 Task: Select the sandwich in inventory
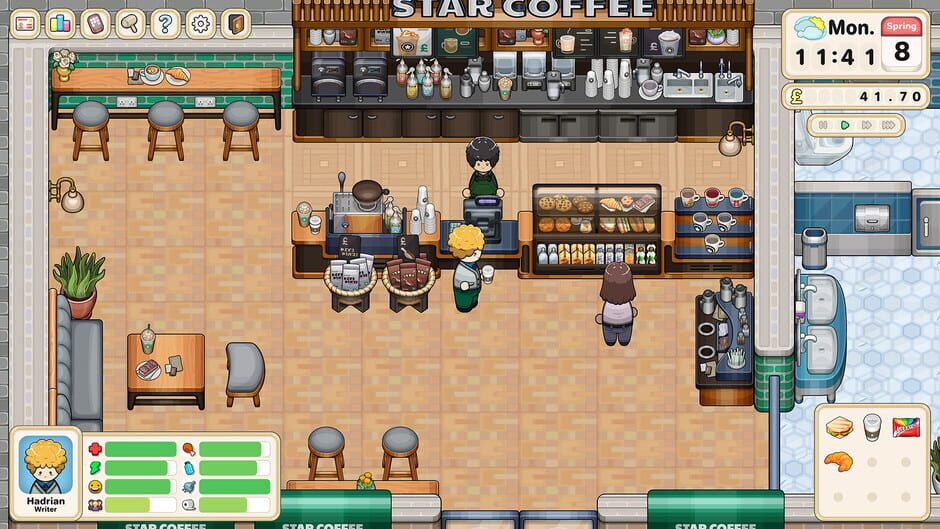[838, 427]
